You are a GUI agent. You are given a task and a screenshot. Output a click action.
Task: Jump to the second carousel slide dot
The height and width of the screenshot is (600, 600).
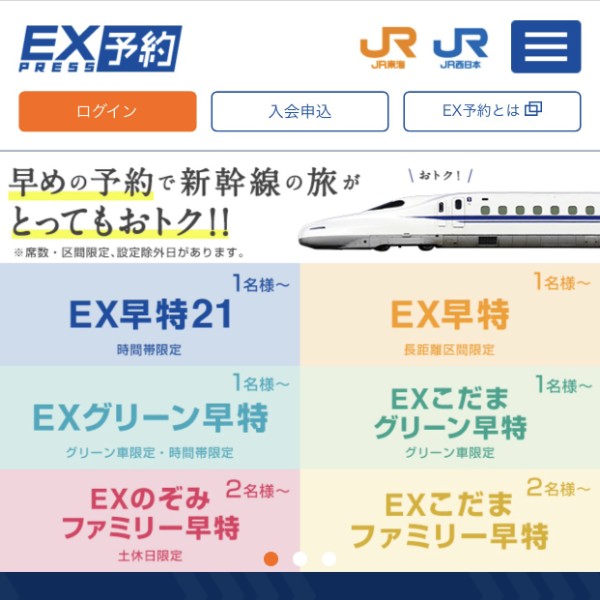point(300,559)
